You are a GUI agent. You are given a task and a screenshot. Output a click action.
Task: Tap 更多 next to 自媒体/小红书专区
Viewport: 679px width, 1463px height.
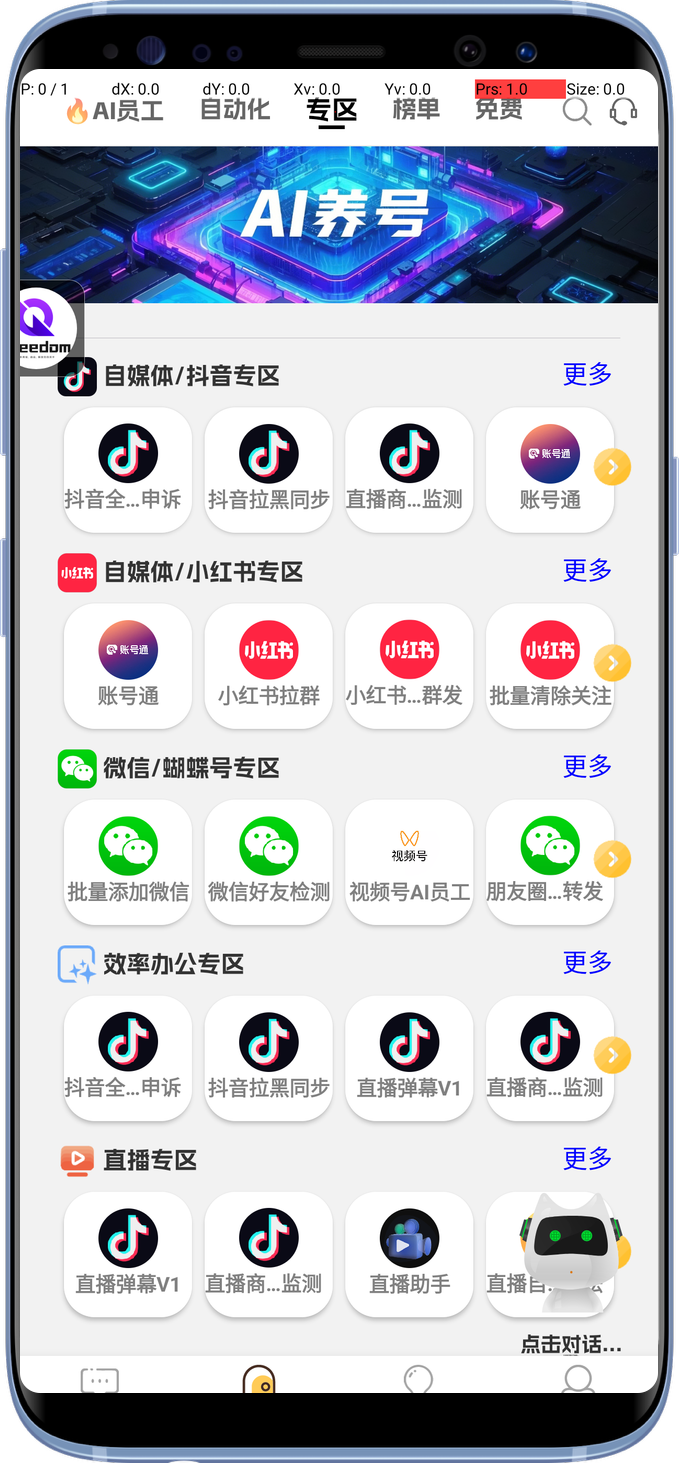[x=587, y=570]
